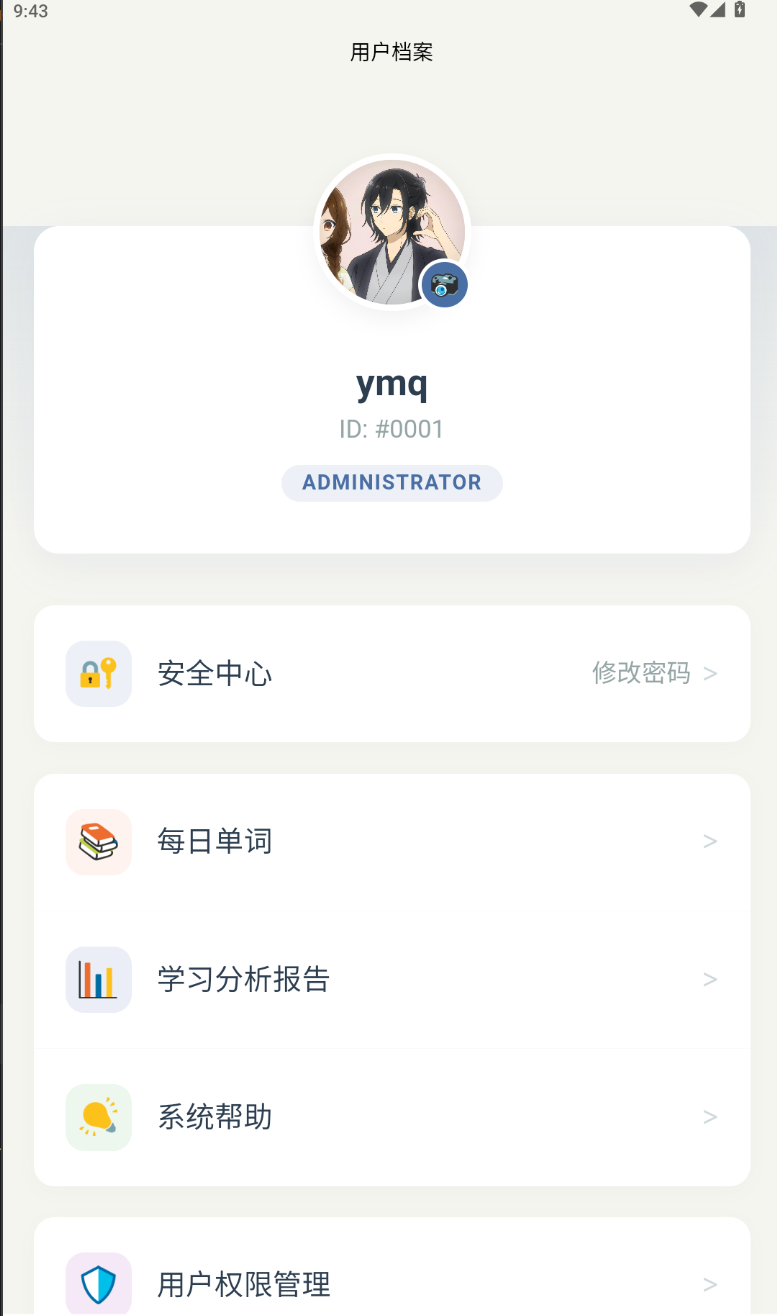Open 修改密码 to change password
The image size is (777, 1316).
641,673
